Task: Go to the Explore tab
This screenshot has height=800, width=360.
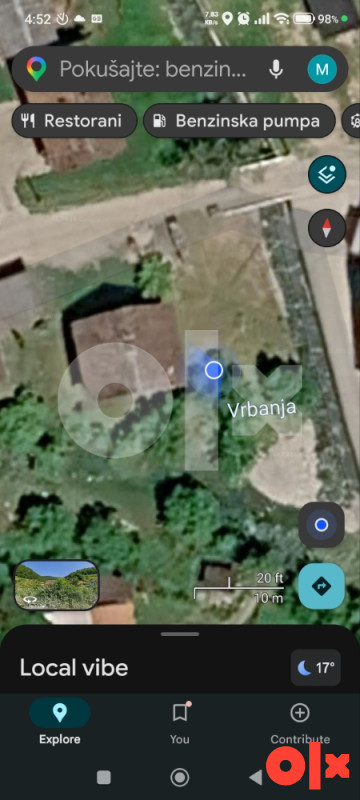Action: [x=60, y=723]
